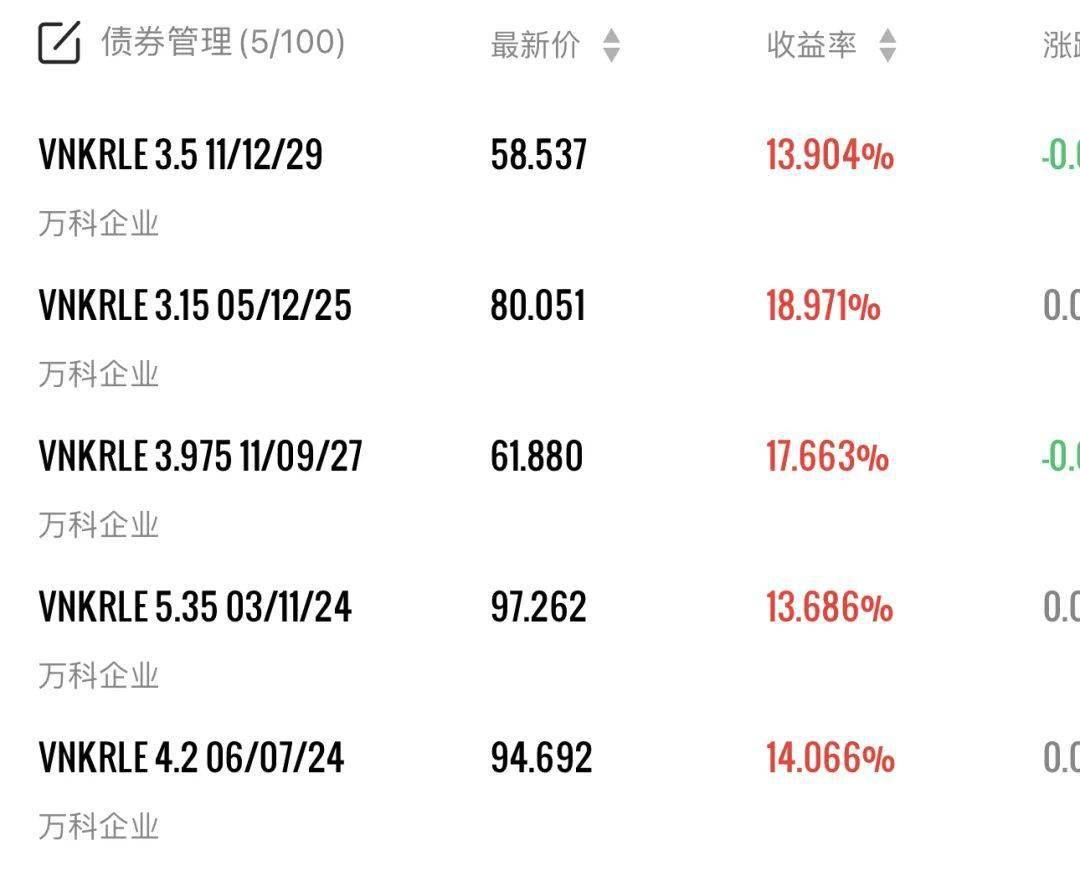Open bond VNKRLE 3.15 05/12/25
Image resolution: width=1080 pixels, height=882 pixels.
tap(195, 306)
